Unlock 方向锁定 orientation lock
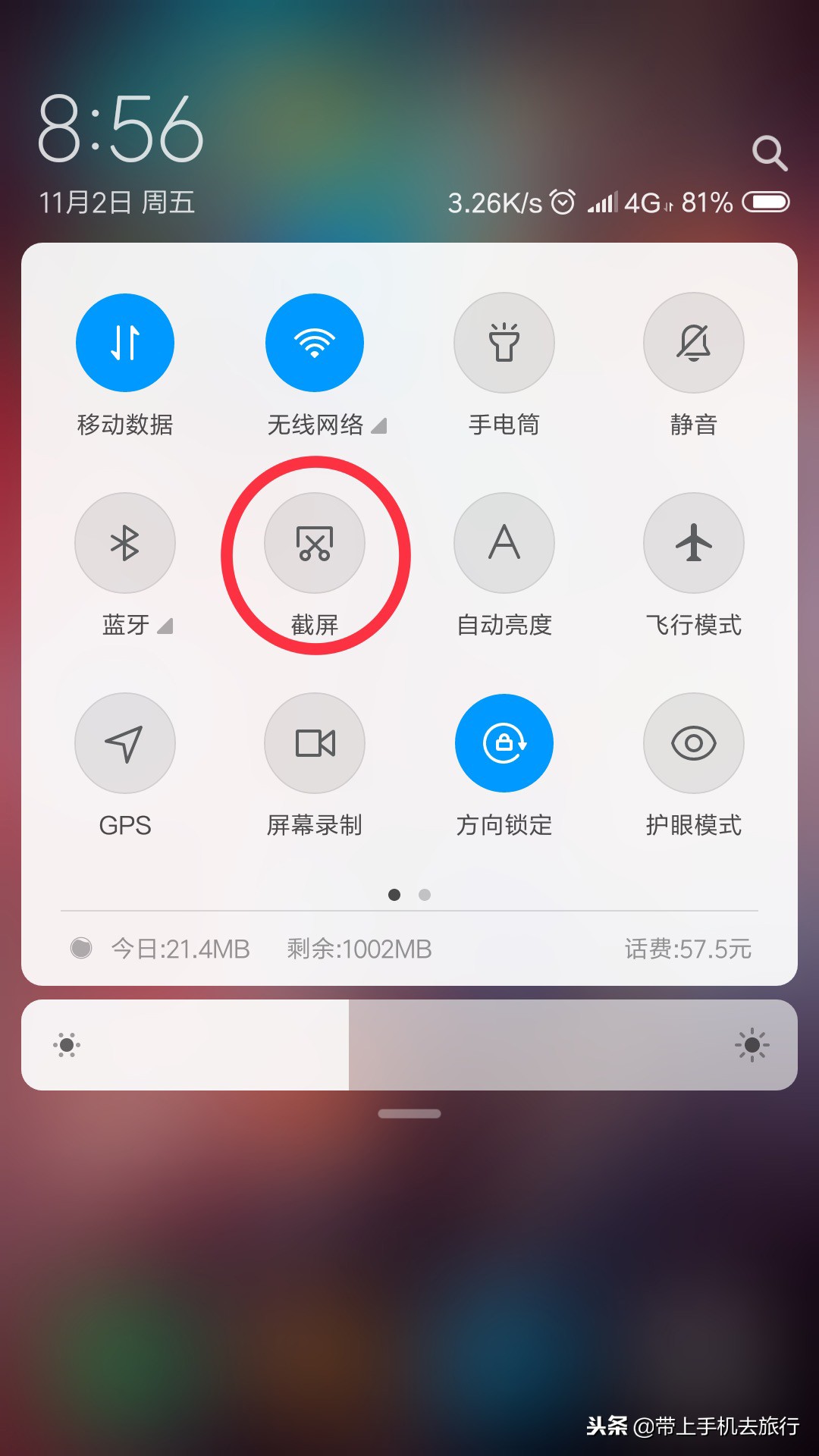Screen dimensions: 819x1456 504,743
